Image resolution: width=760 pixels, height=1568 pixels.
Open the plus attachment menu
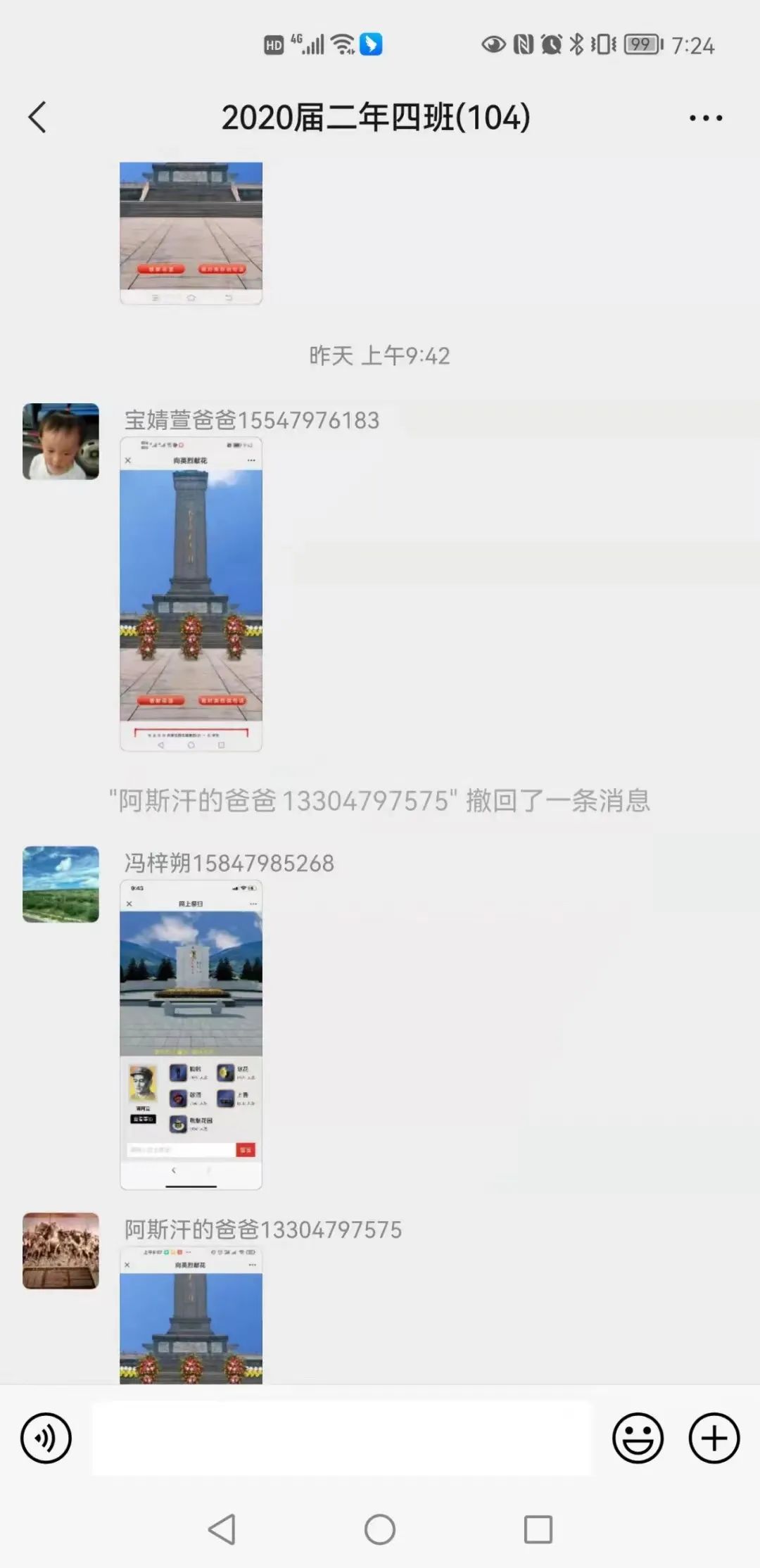(x=714, y=1438)
